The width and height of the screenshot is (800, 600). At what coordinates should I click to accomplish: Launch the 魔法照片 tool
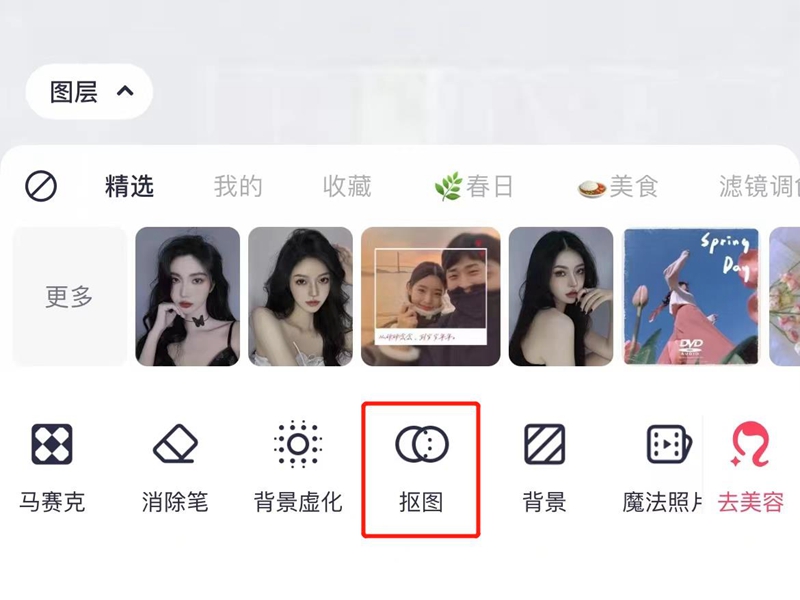tap(664, 467)
